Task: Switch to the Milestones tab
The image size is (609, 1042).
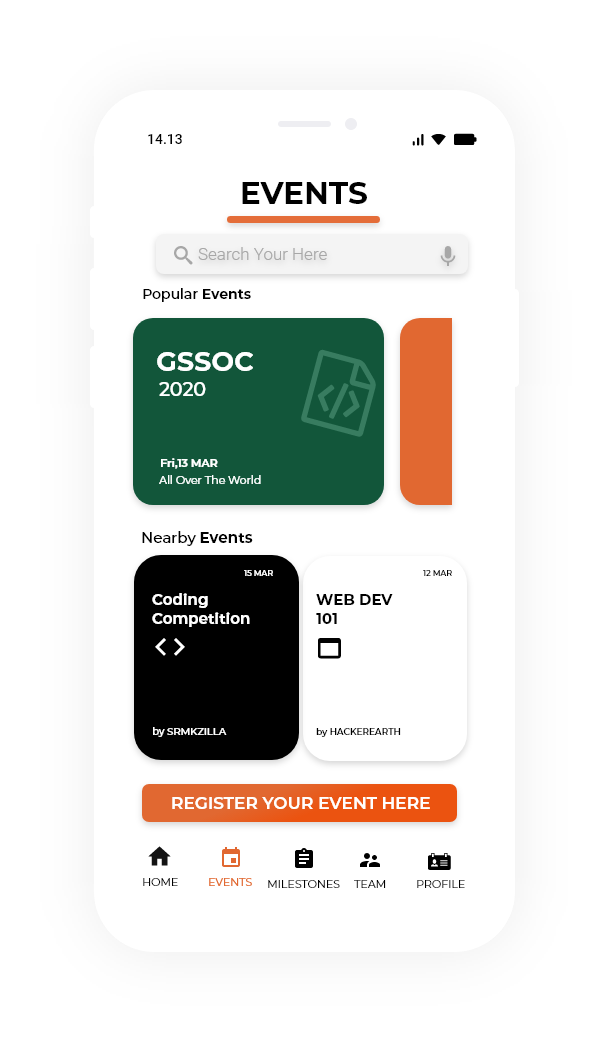Action: click(303, 869)
